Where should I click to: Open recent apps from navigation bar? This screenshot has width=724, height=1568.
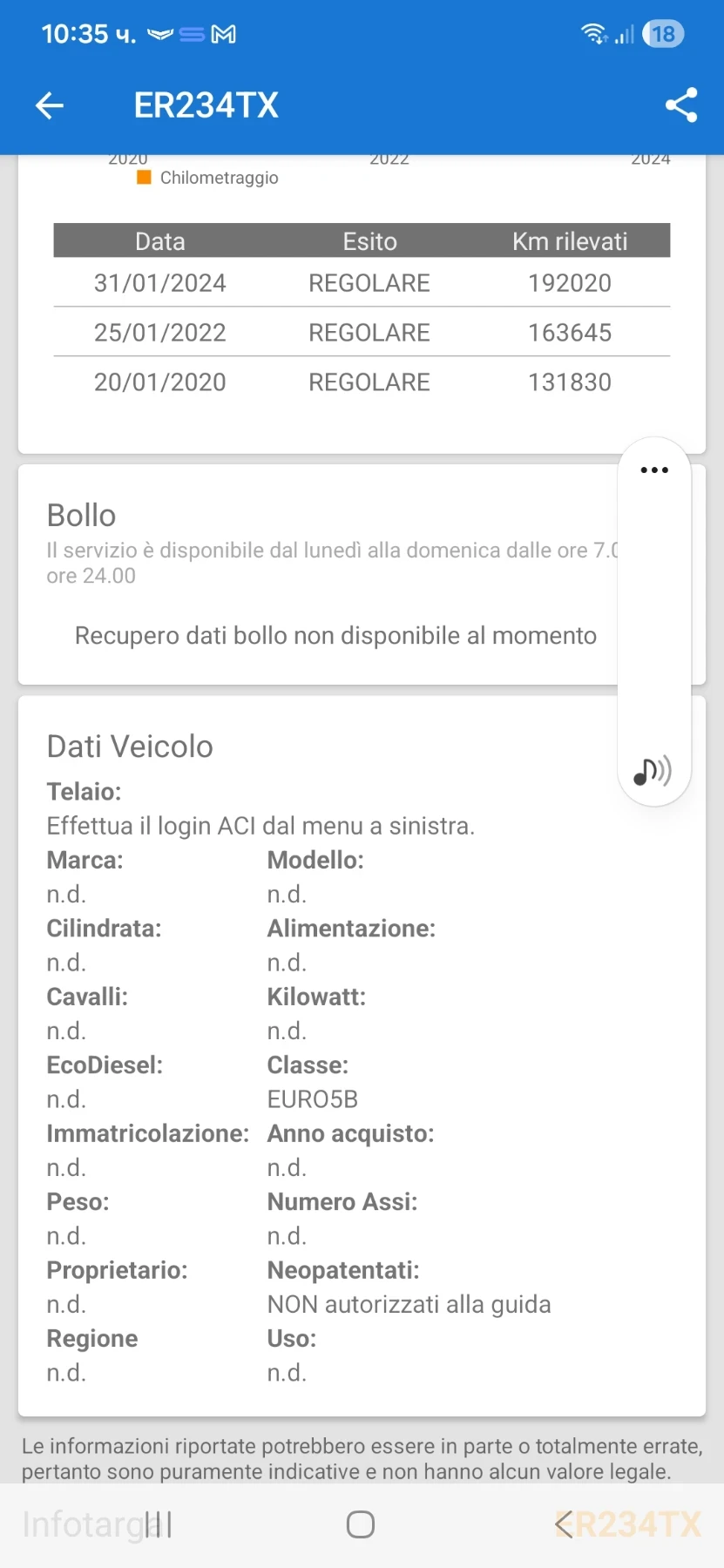coord(159,1524)
